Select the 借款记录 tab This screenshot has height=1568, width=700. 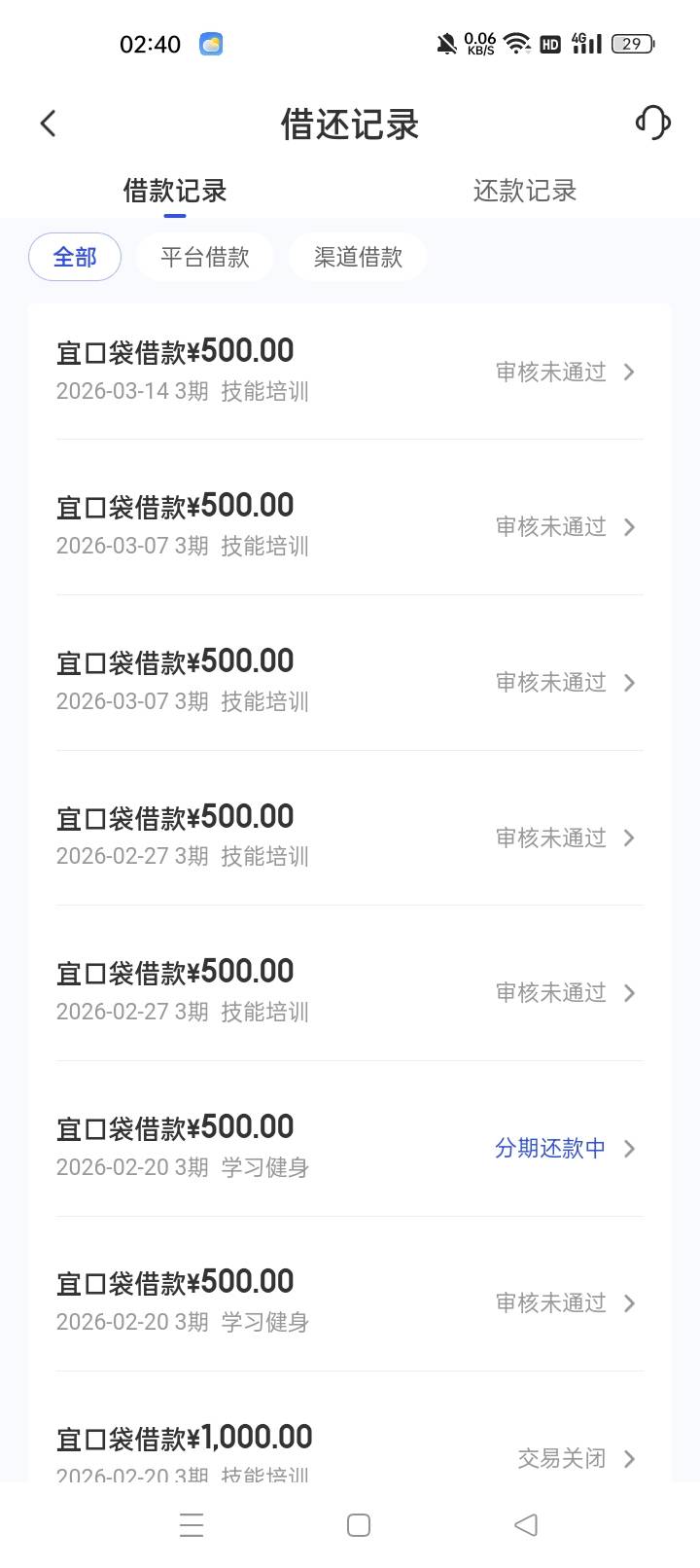click(175, 191)
